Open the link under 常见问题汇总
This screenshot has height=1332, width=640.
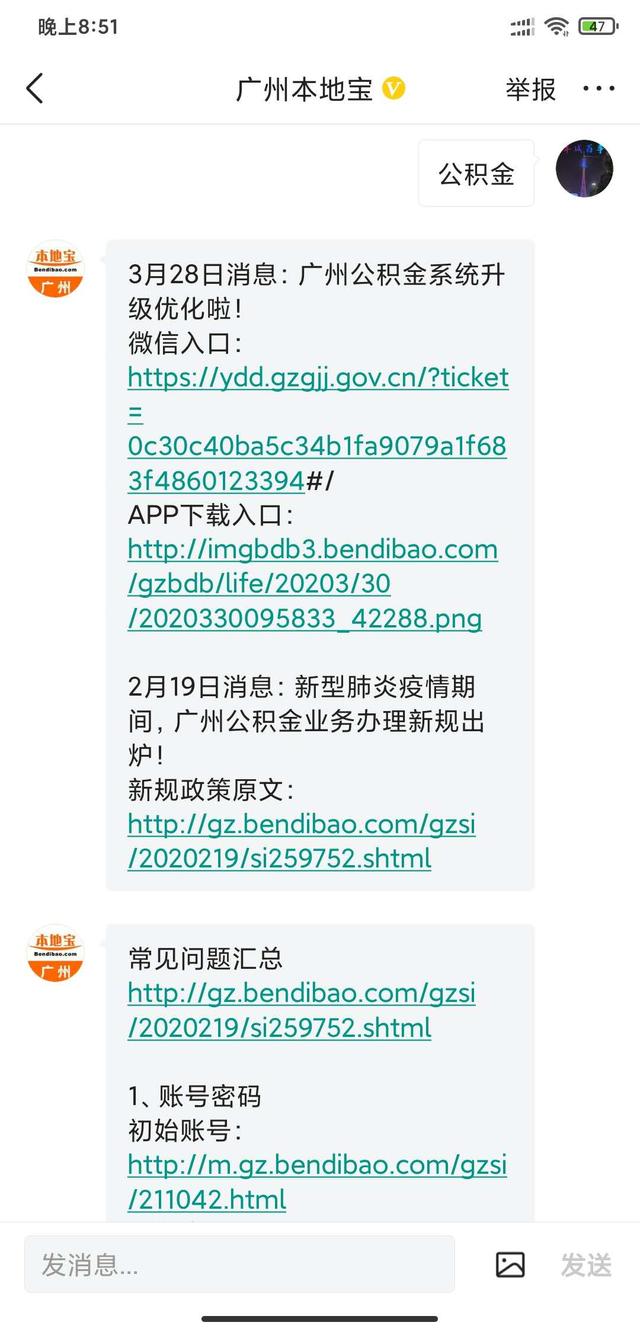[x=301, y=1010]
